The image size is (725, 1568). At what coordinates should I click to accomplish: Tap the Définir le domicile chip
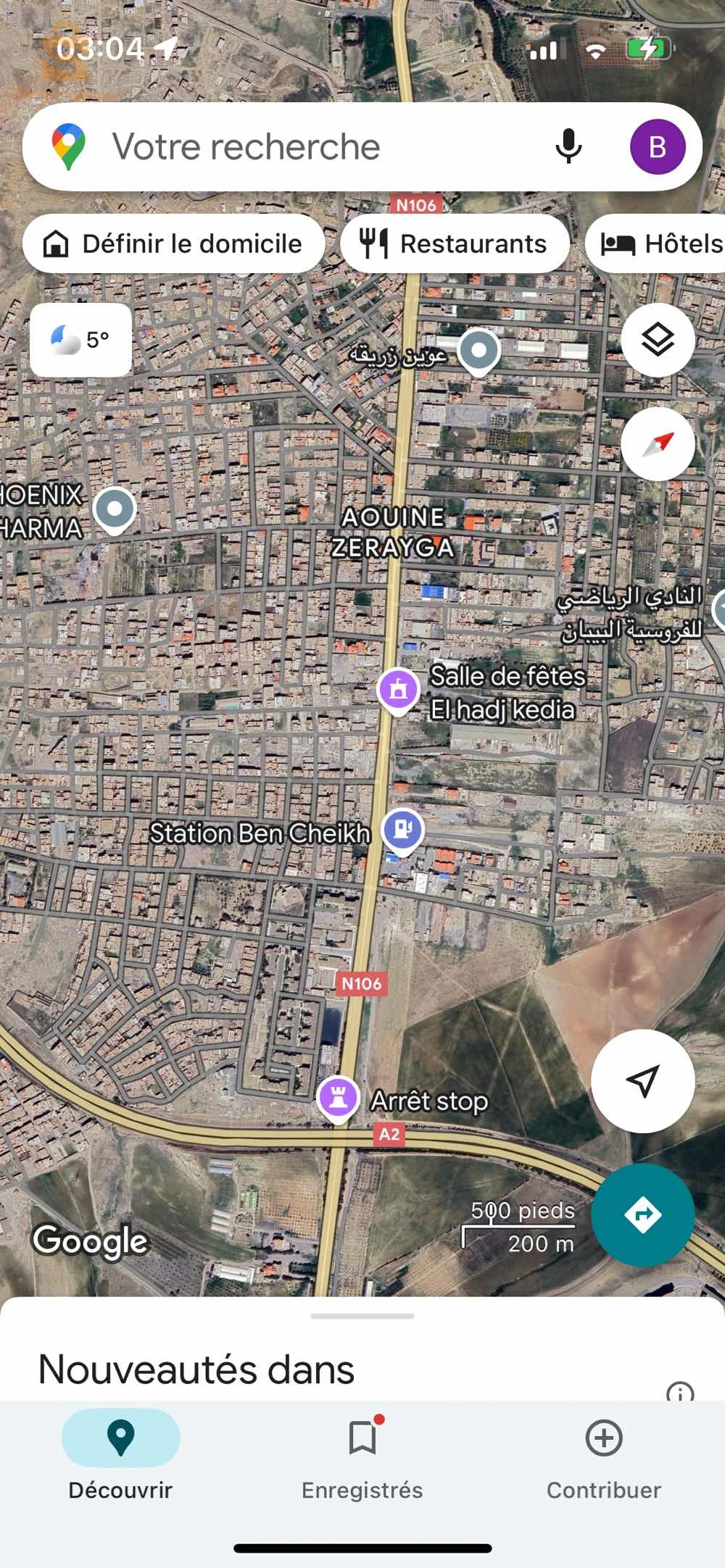pos(173,244)
